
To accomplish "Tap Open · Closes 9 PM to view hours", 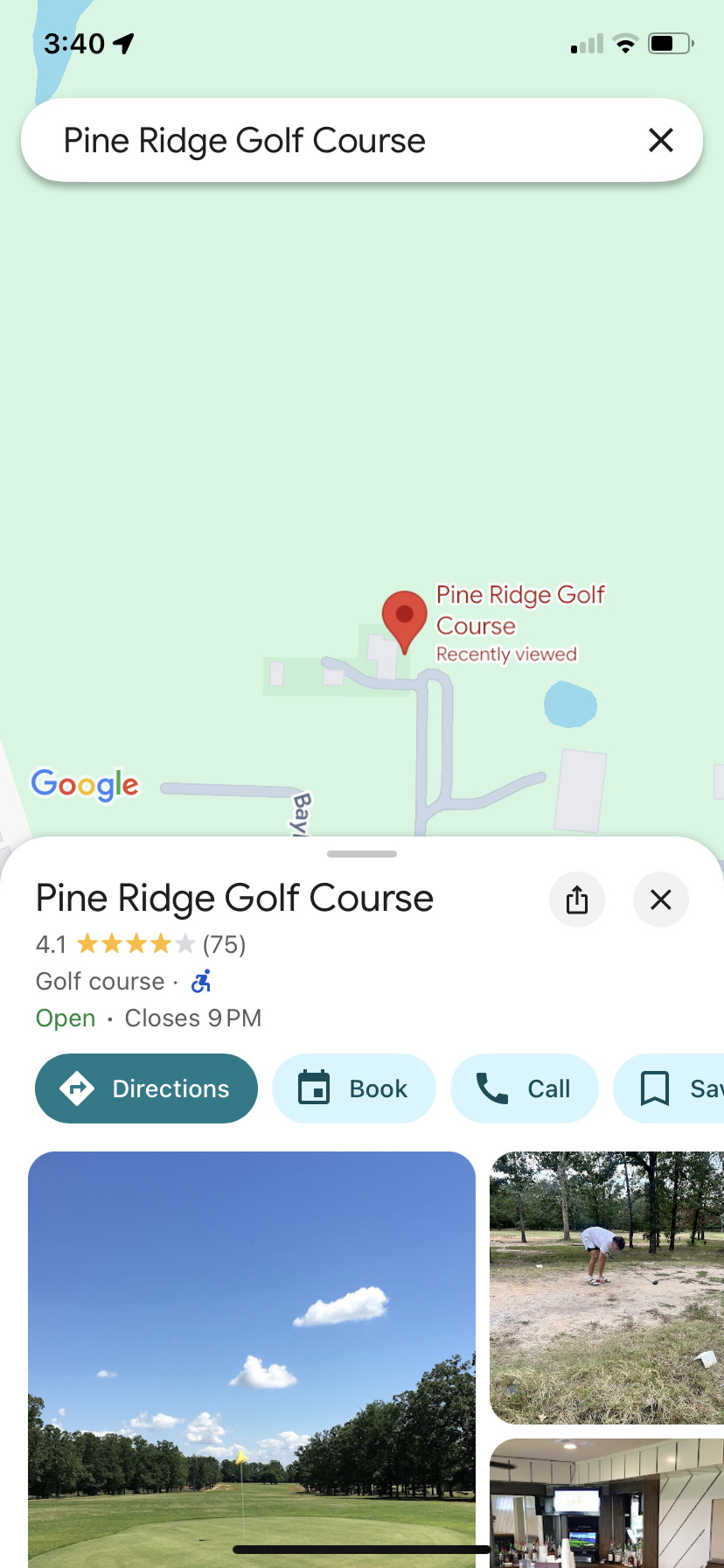I will pyautogui.click(x=148, y=1018).
